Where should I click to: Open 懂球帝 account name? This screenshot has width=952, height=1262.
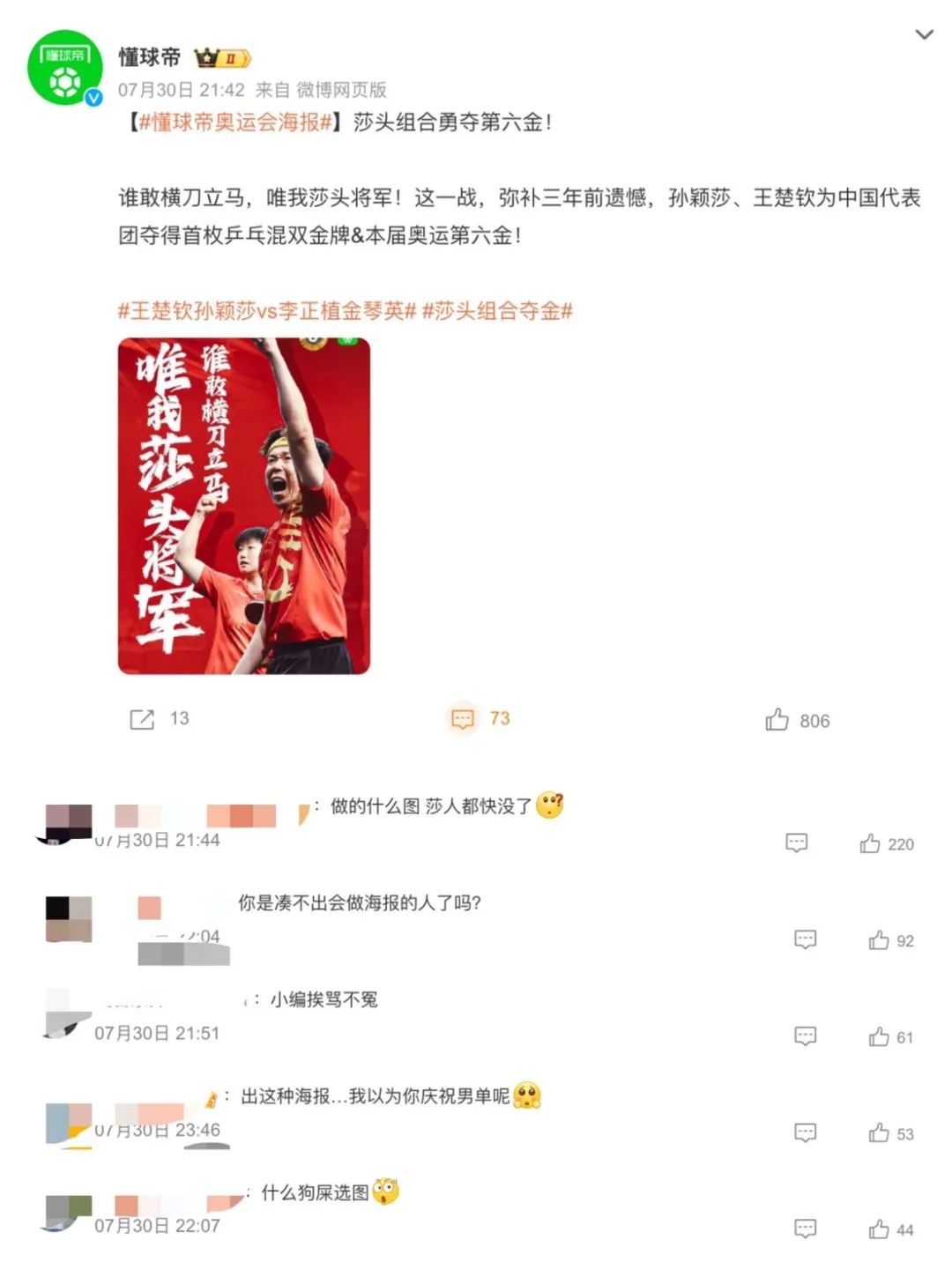150,57
